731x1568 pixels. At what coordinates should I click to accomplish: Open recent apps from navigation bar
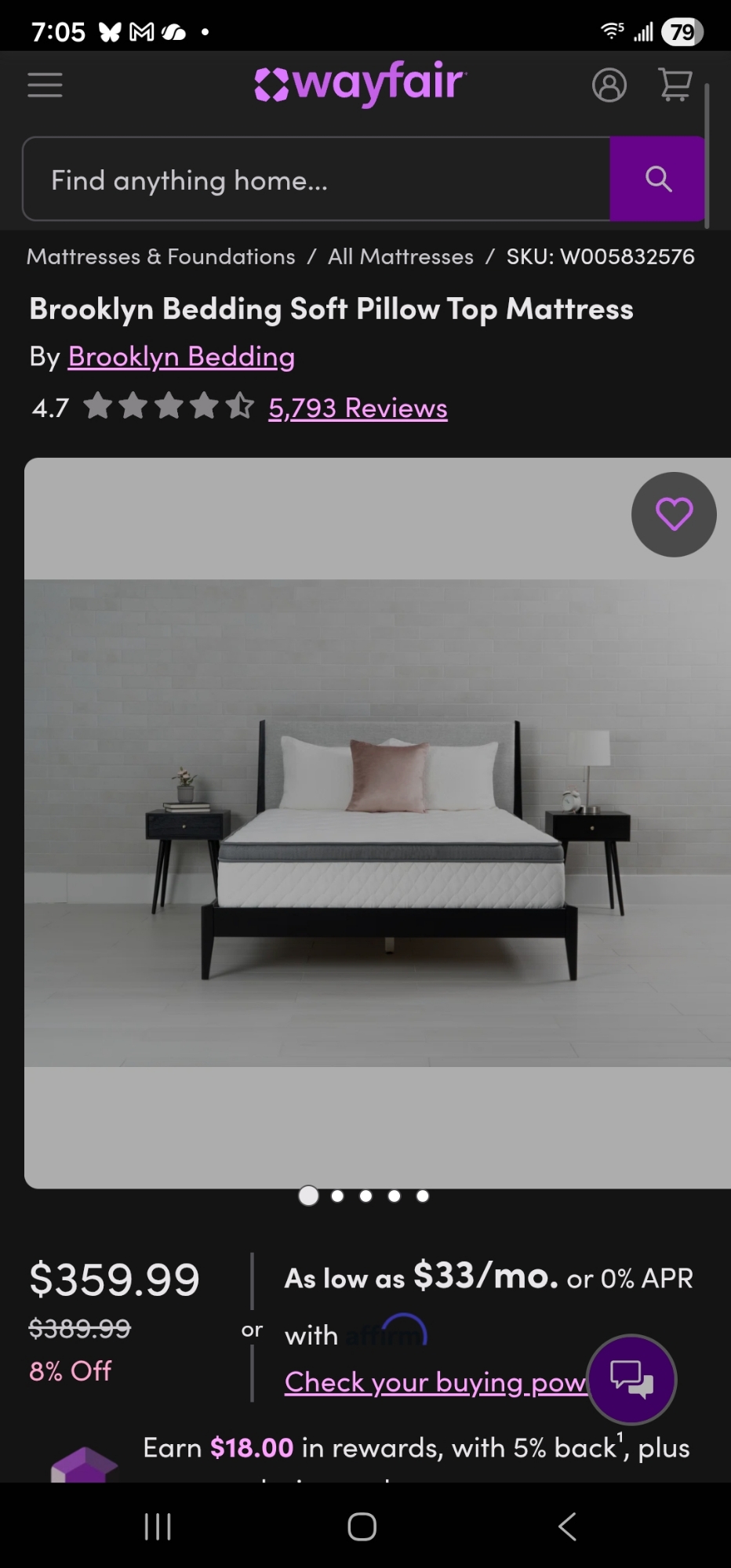[x=158, y=1526]
